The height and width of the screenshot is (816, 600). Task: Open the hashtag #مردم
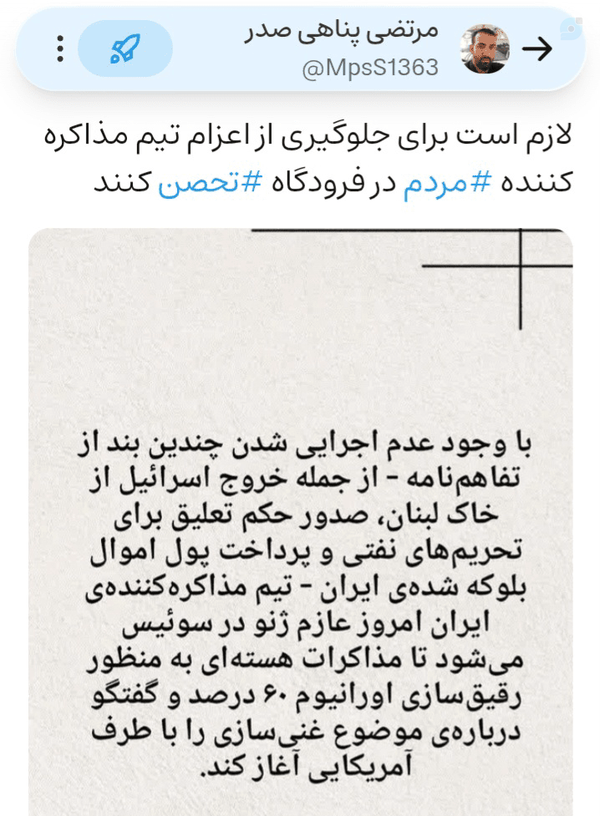click(x=447, y=183)
